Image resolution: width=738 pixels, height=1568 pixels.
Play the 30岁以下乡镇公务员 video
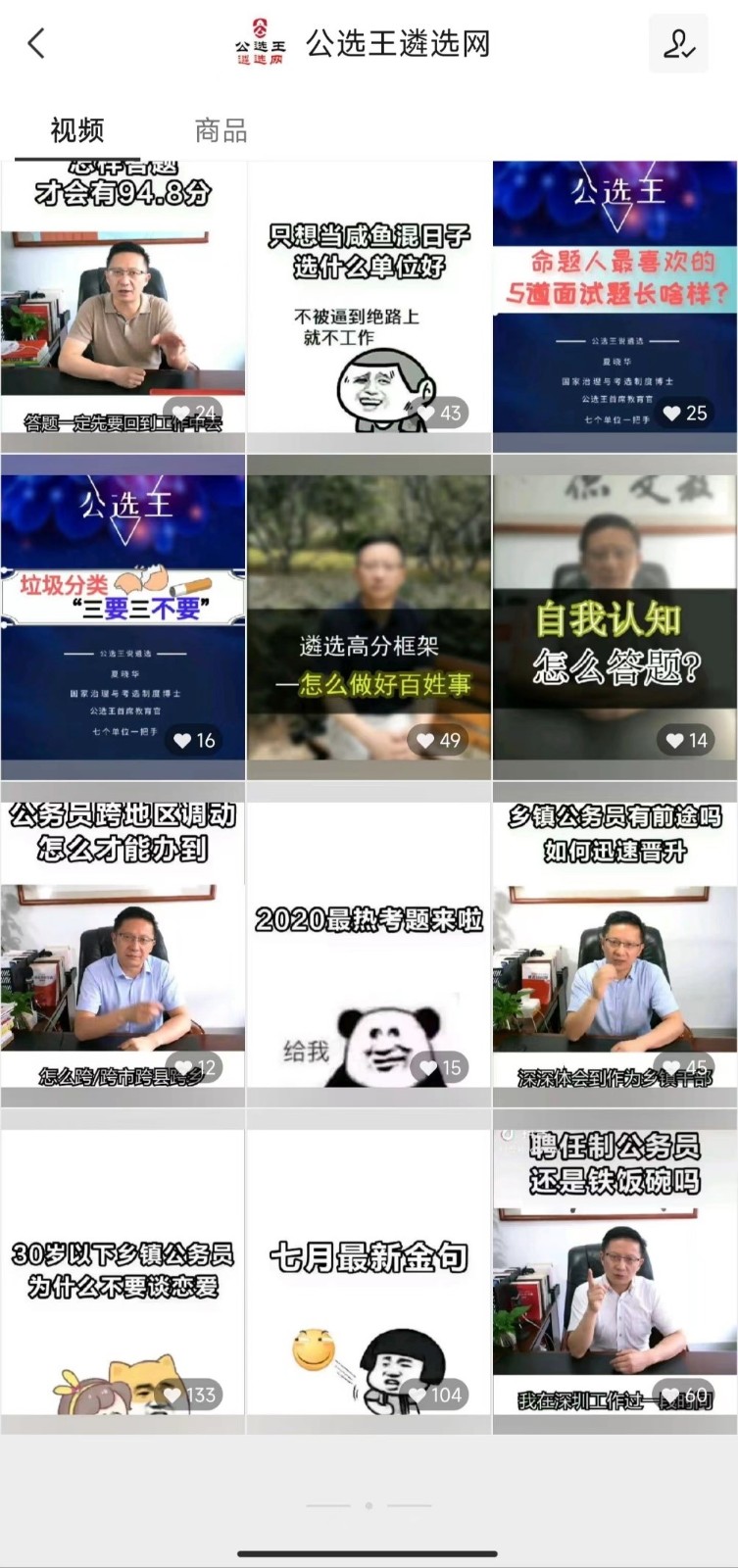coord(123,1272)
